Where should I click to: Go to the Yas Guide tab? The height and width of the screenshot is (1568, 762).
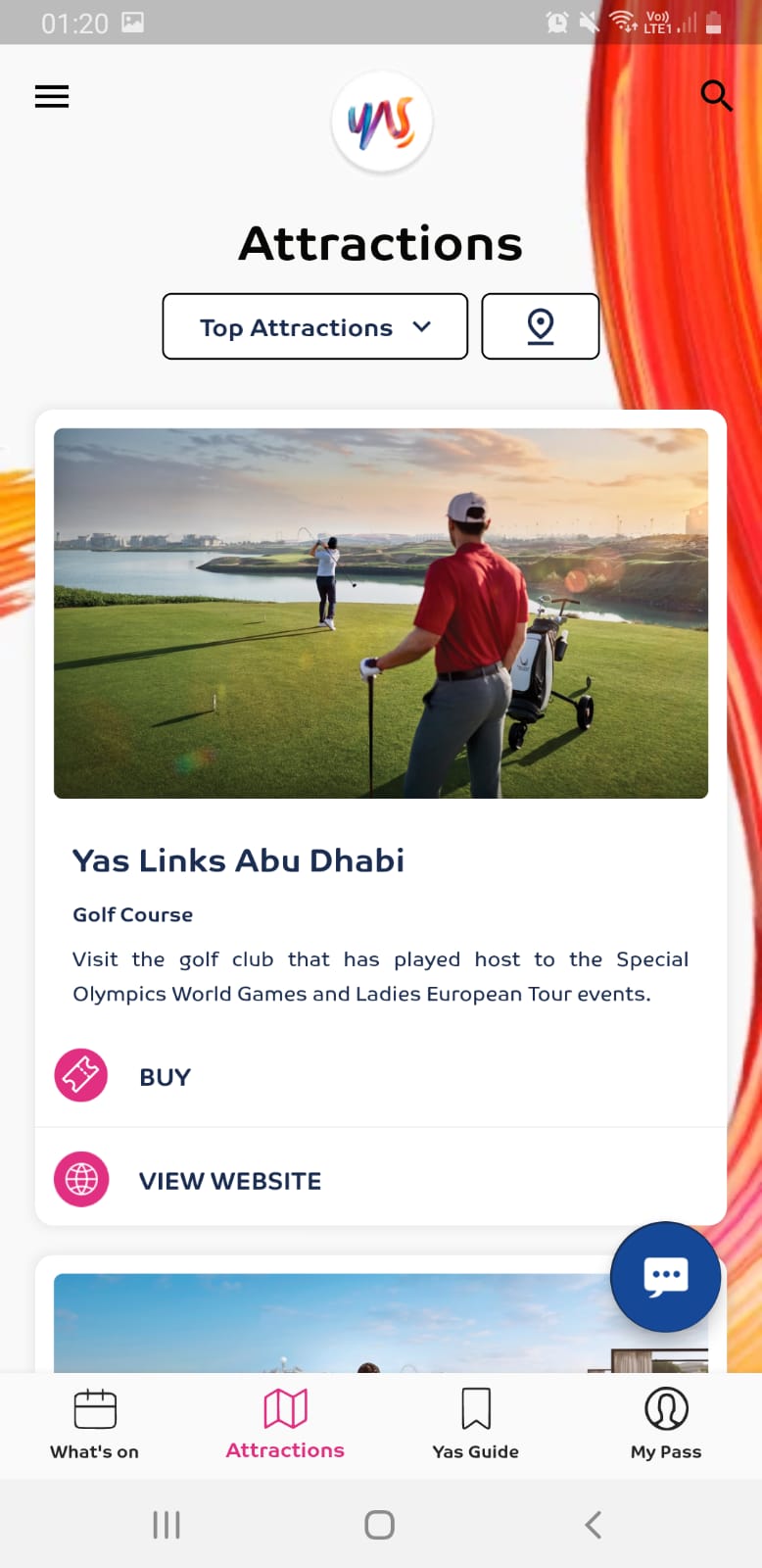pos(476,1423)
